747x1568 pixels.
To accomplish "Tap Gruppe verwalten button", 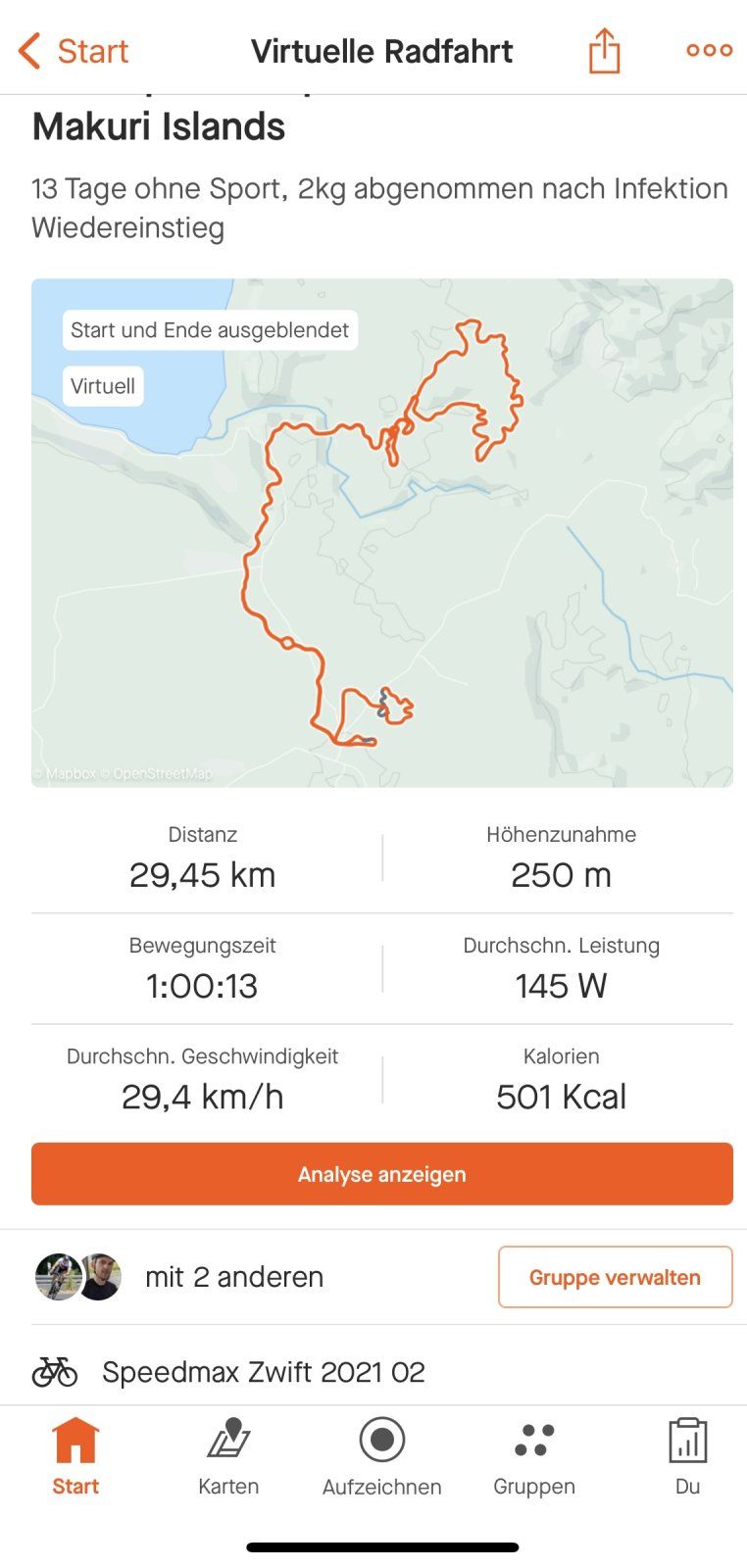I will click(615, 1277).
